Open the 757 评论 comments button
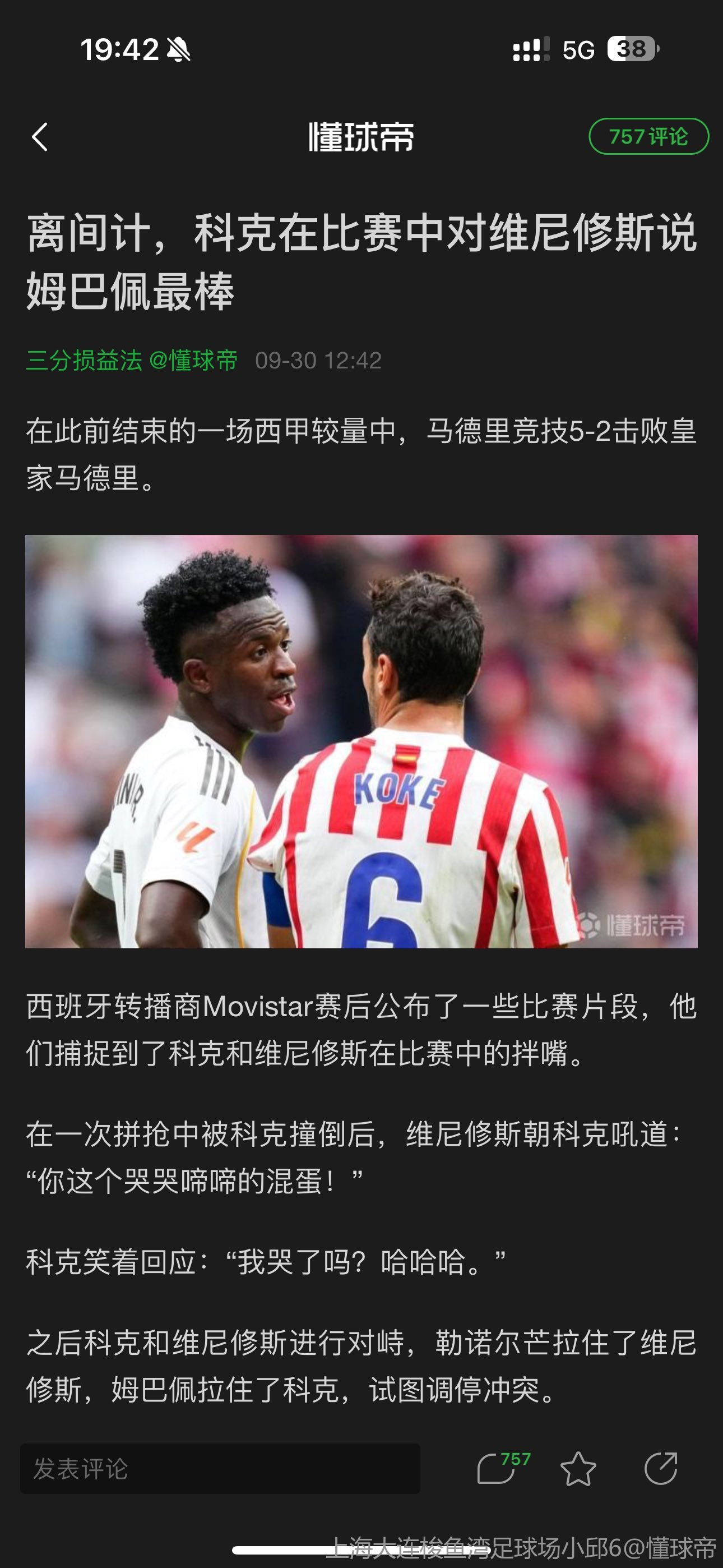 point(648,136)
